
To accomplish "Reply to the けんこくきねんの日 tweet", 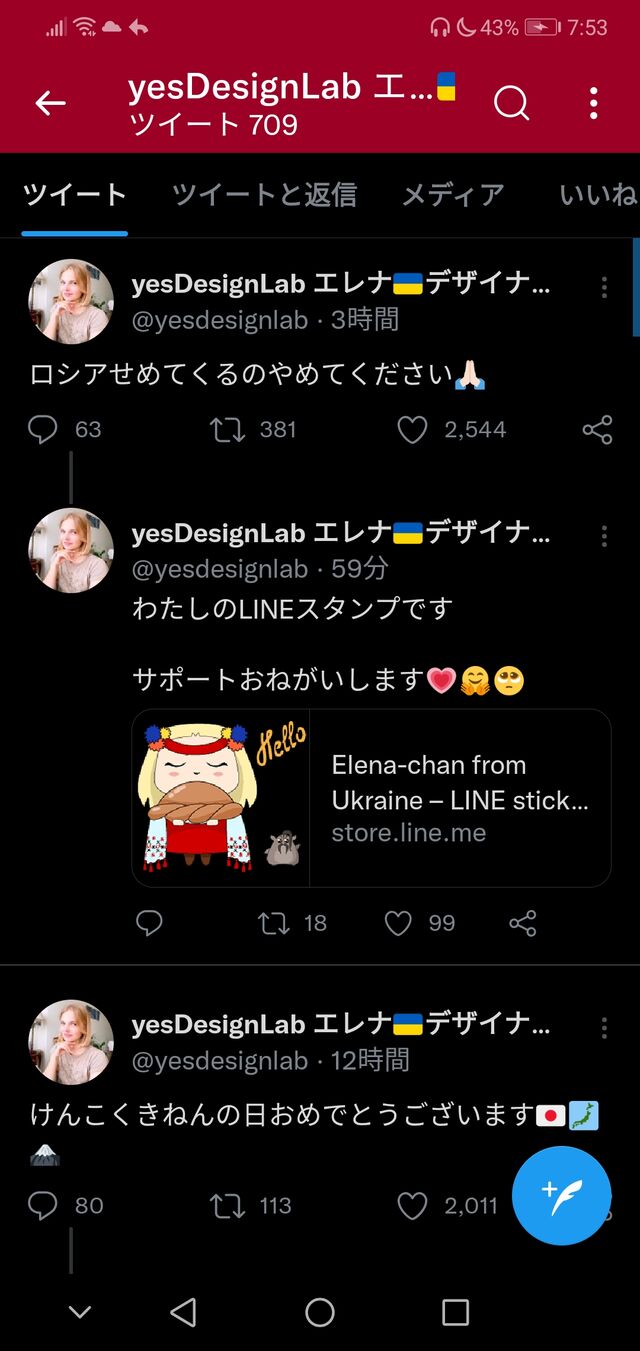I will pos(43,1206).
